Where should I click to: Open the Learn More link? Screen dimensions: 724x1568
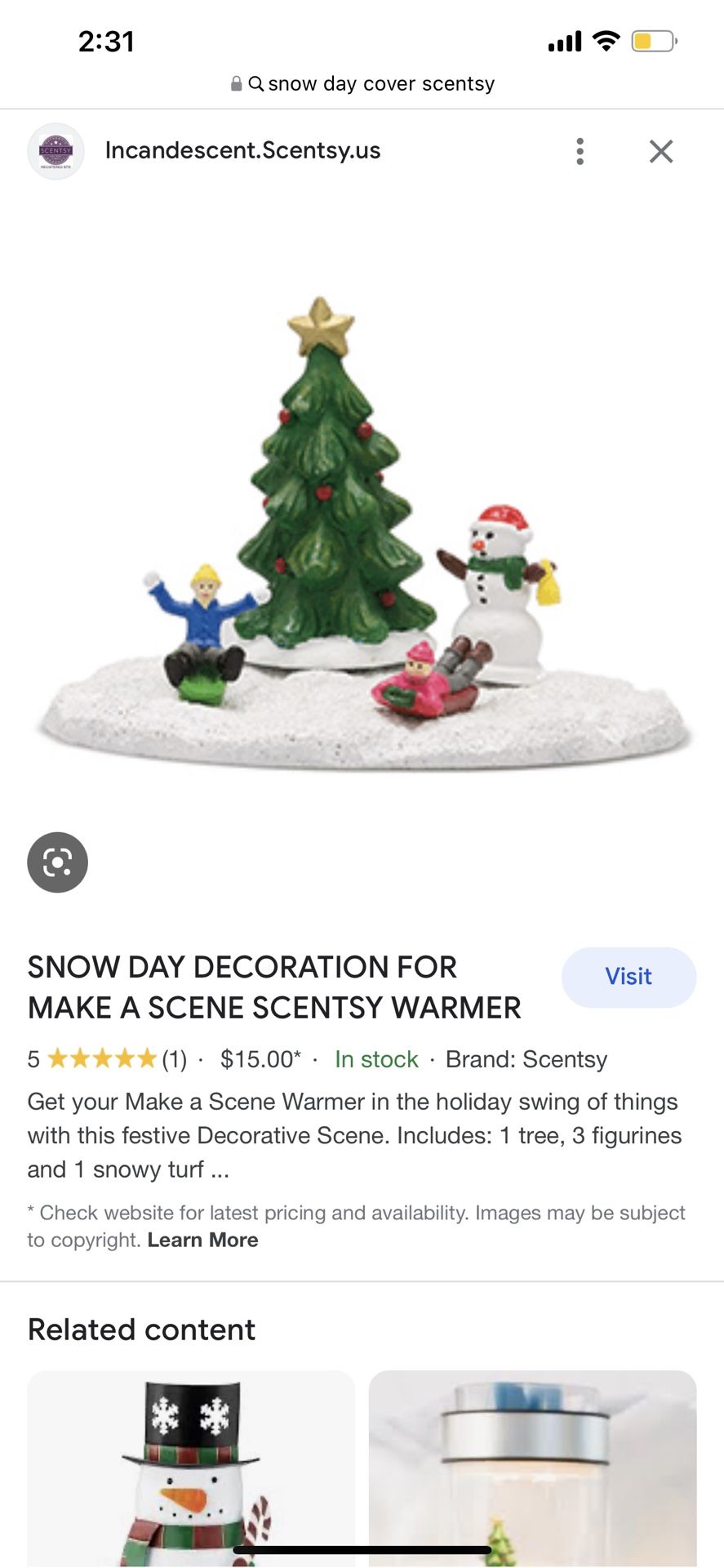point(202,1240)
